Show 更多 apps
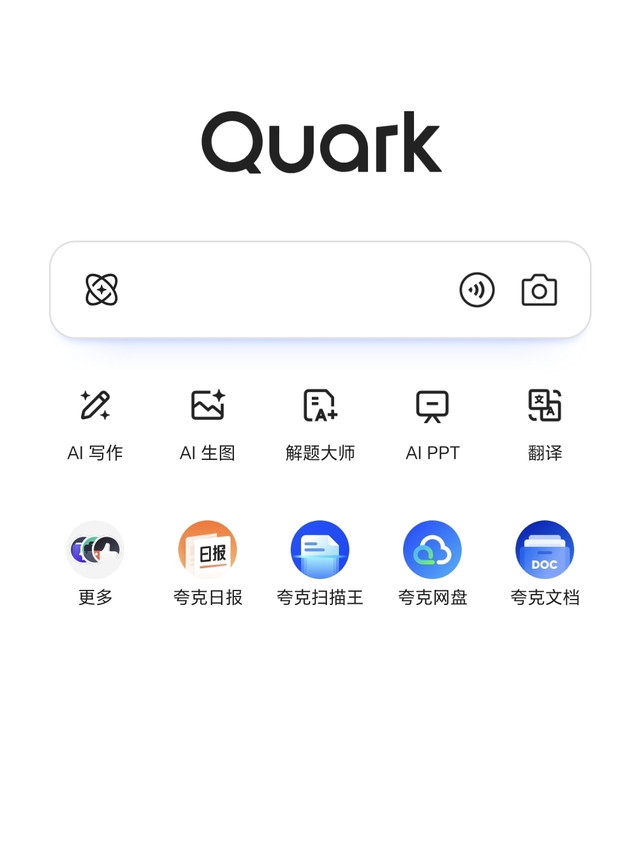Image resolution: width=640 pixels, height=854 pixels. pos(95,564)
